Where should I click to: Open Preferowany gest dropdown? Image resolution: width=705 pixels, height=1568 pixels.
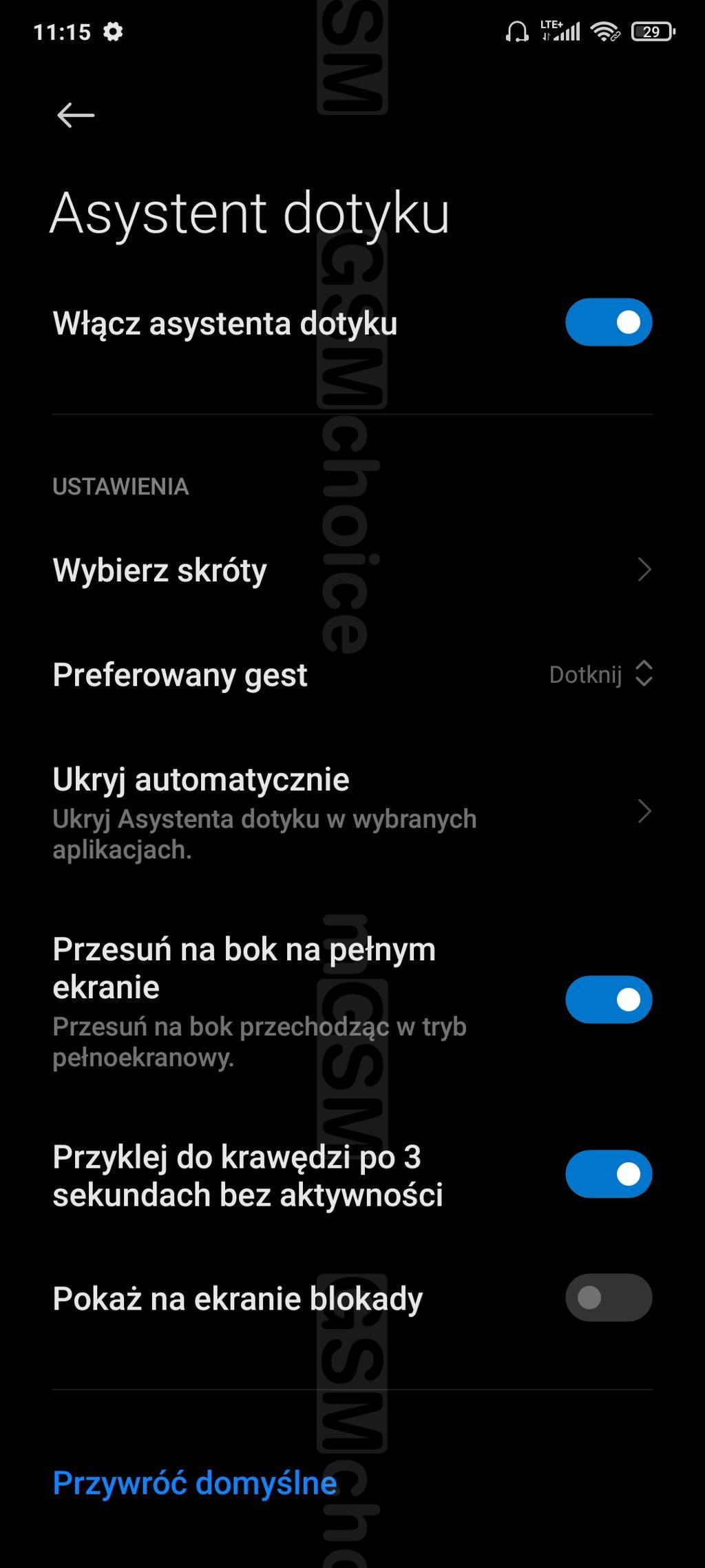click(x=600, y=674)
